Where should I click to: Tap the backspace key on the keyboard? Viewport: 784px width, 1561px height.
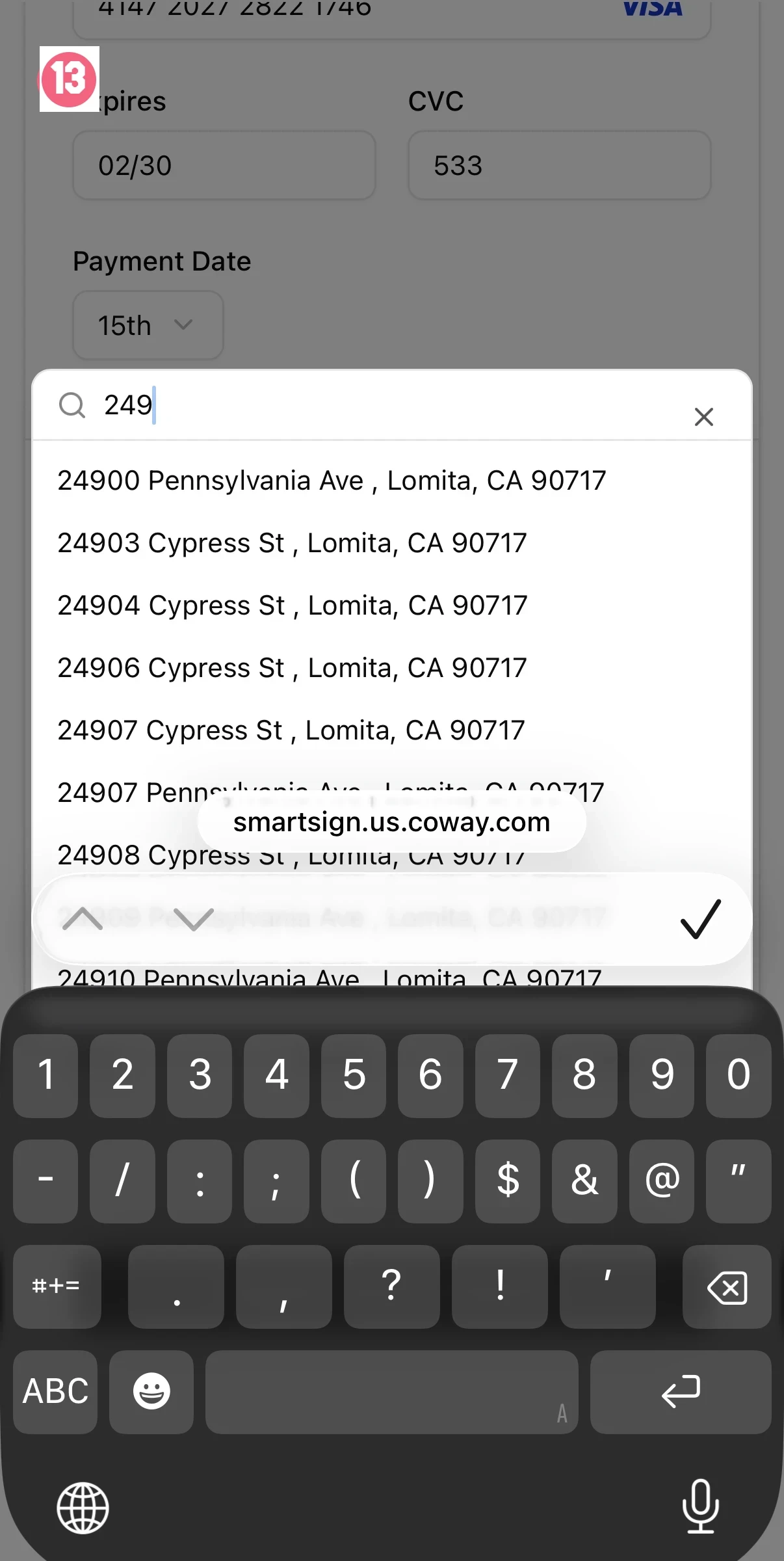click(726, 1288)
